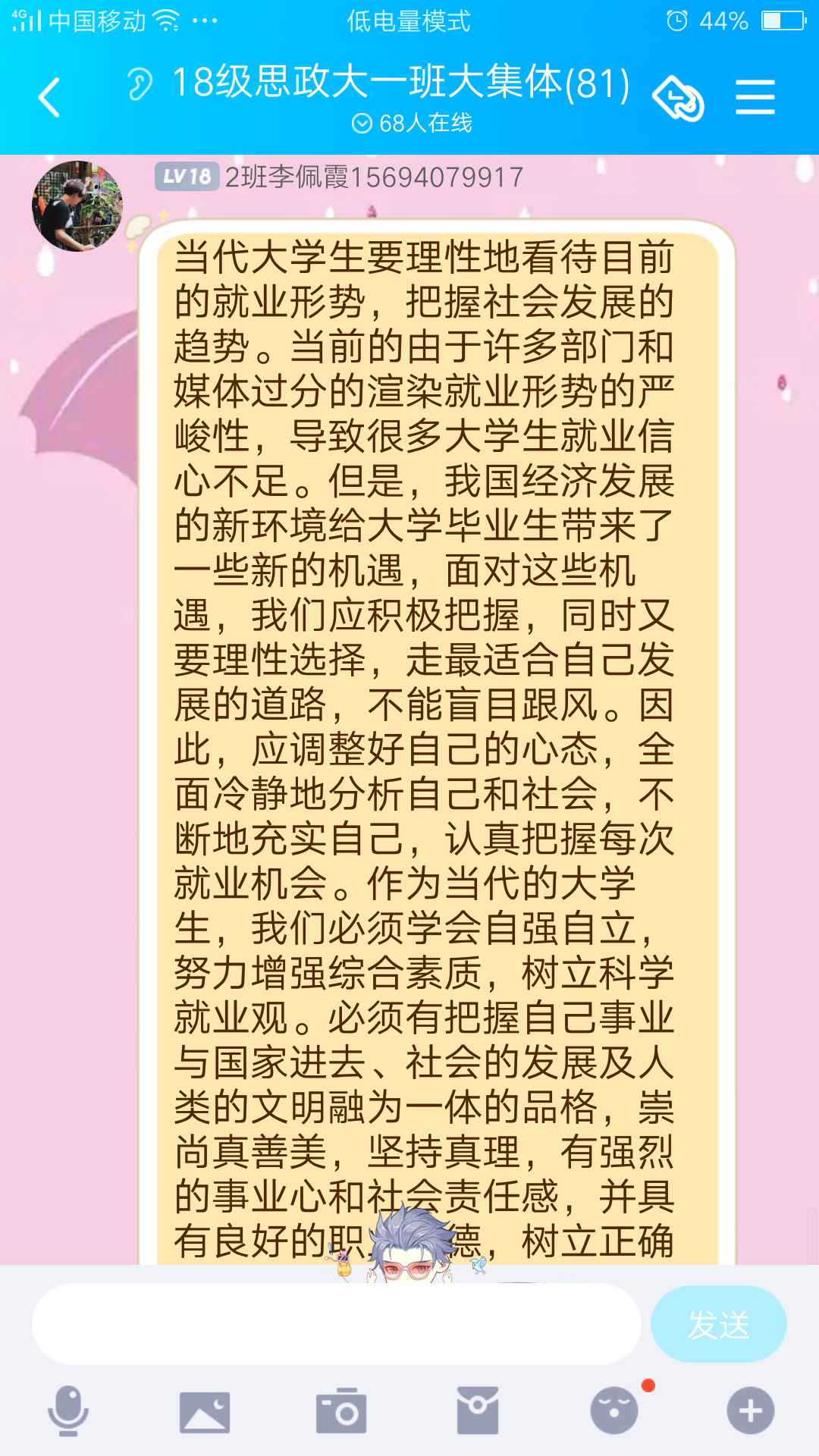Tap the ear listening mode icon
Screen dimensions: 819x1456
(x=140, y=83)
